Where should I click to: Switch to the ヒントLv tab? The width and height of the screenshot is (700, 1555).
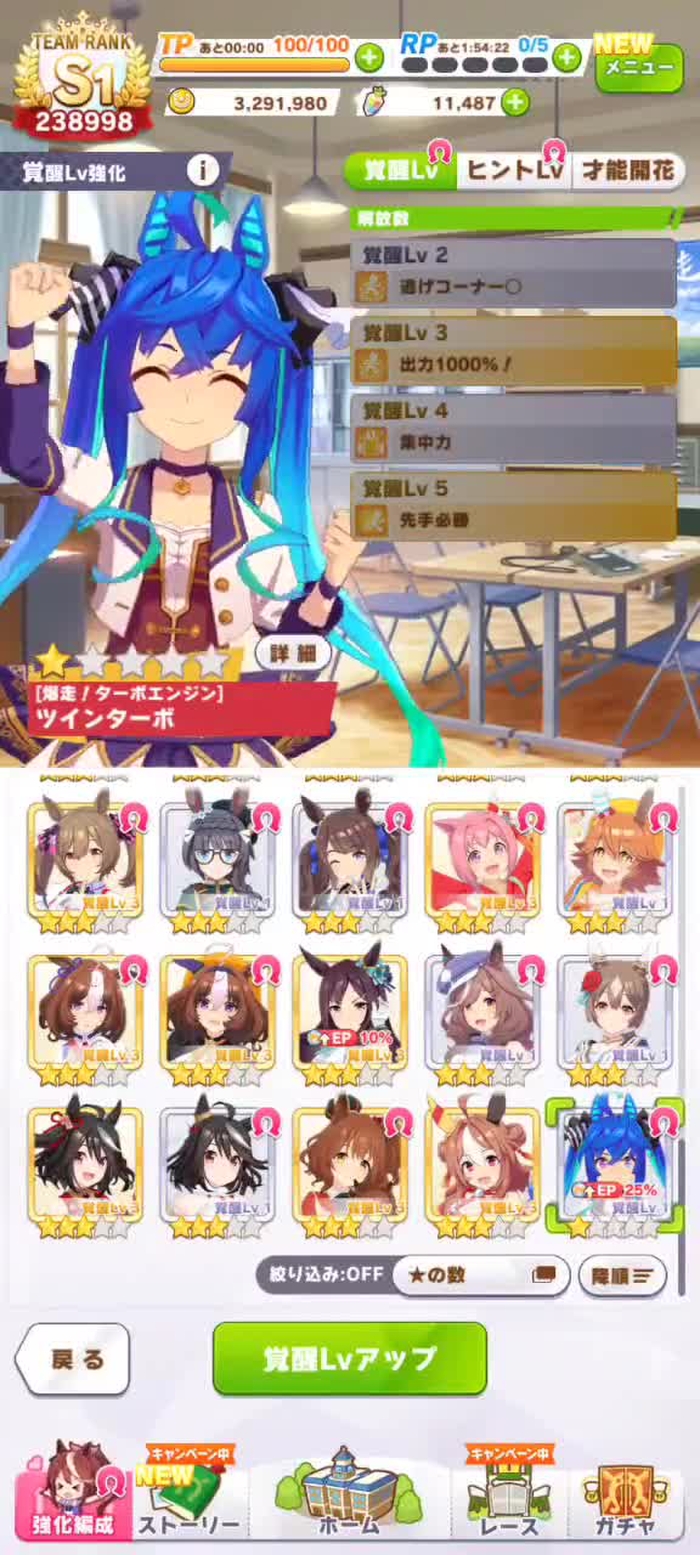(514, 171)
